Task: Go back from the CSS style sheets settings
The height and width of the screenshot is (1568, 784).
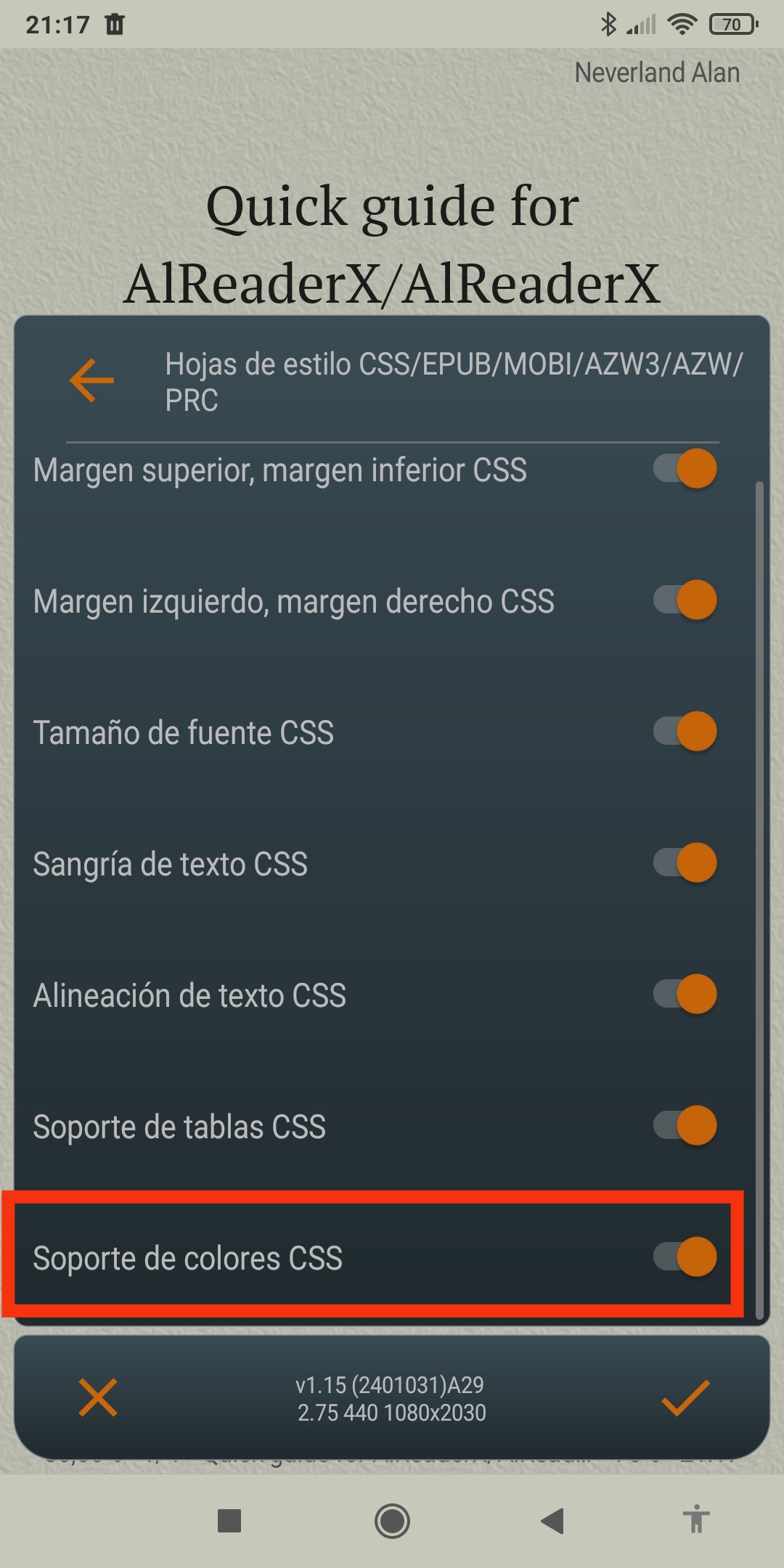Action: click(91, 380)
